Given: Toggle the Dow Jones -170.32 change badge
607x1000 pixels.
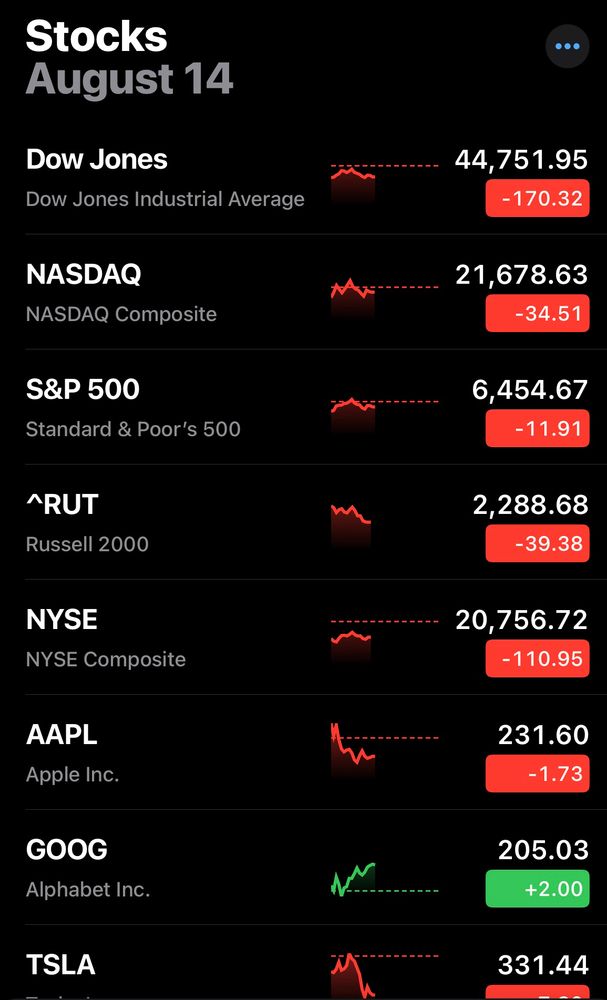Looking at the screenshot, I should click(537, 199).
